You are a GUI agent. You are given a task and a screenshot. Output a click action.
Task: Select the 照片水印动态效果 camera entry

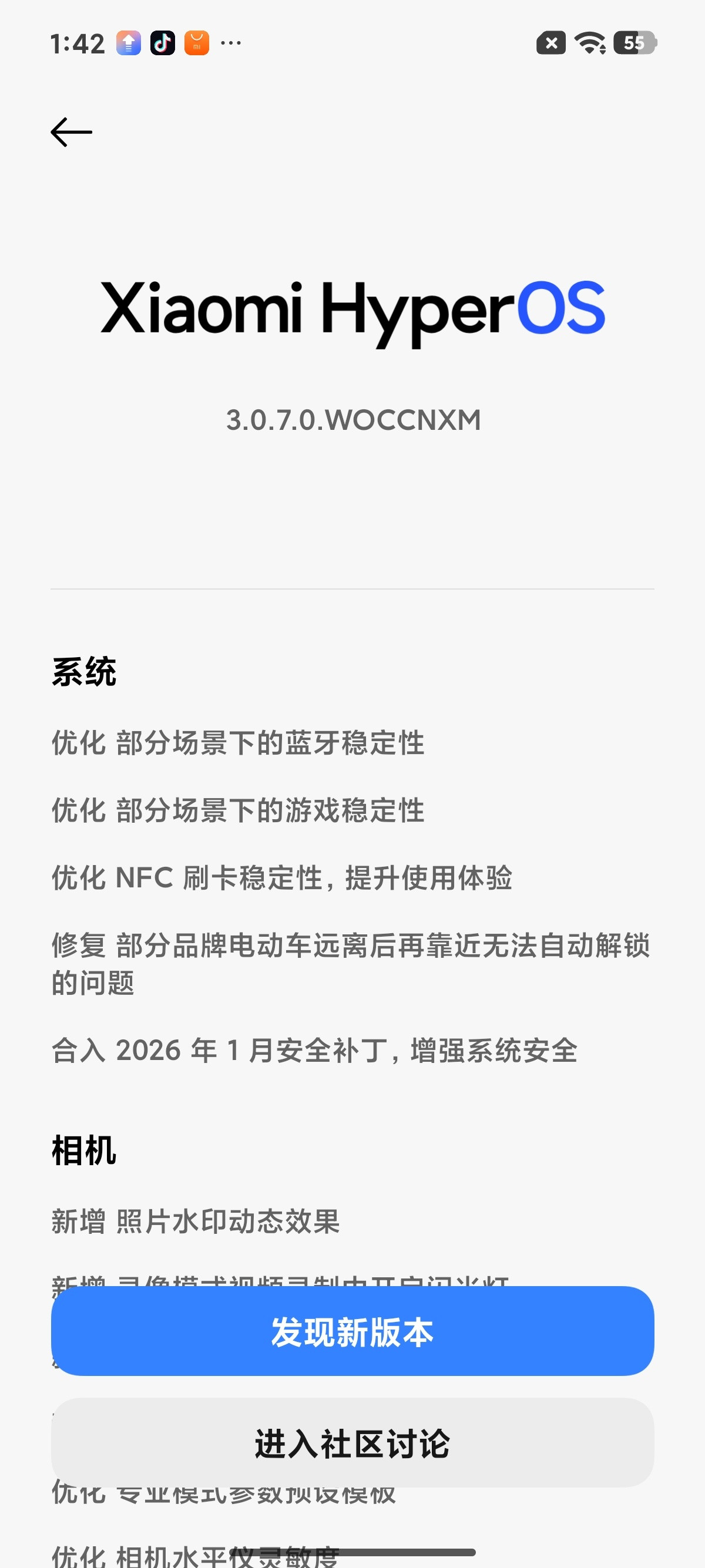click(196, 1220)
